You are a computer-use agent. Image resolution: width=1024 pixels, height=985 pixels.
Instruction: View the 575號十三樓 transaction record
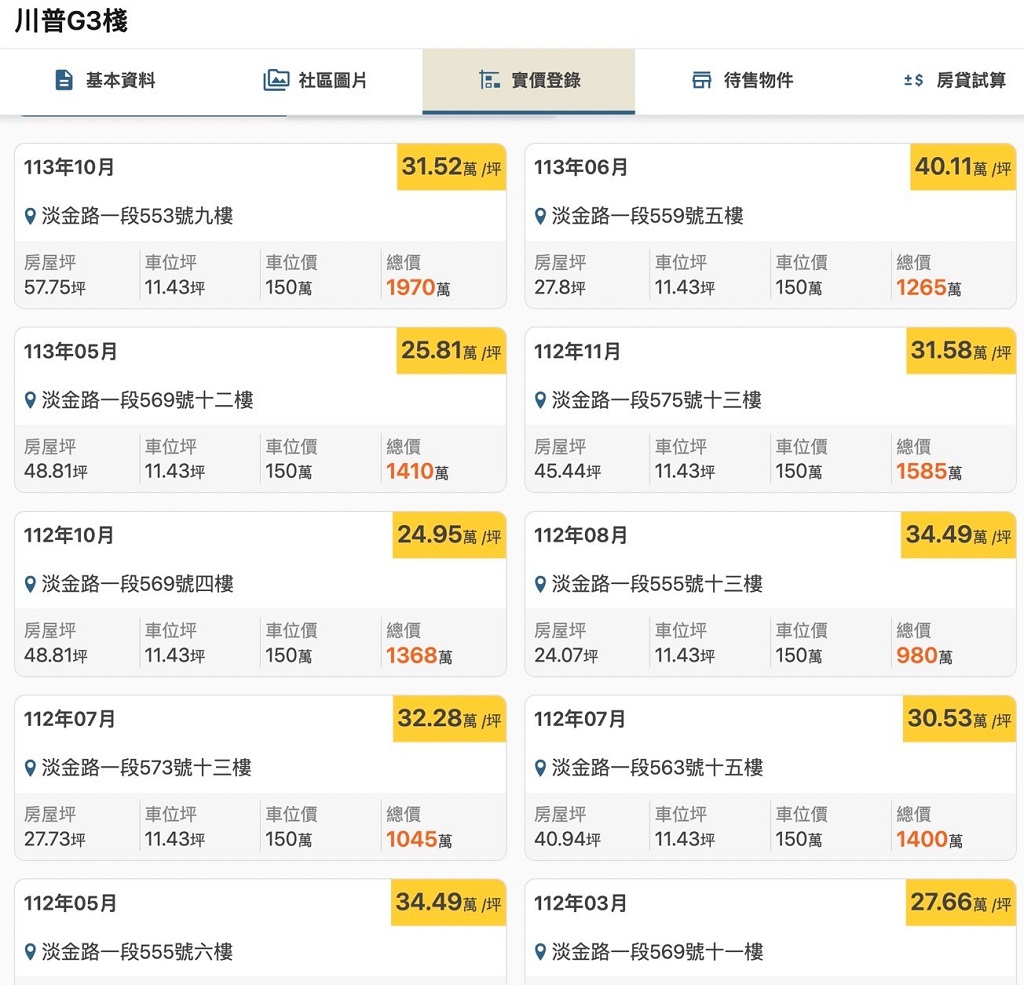click(770, 410)
